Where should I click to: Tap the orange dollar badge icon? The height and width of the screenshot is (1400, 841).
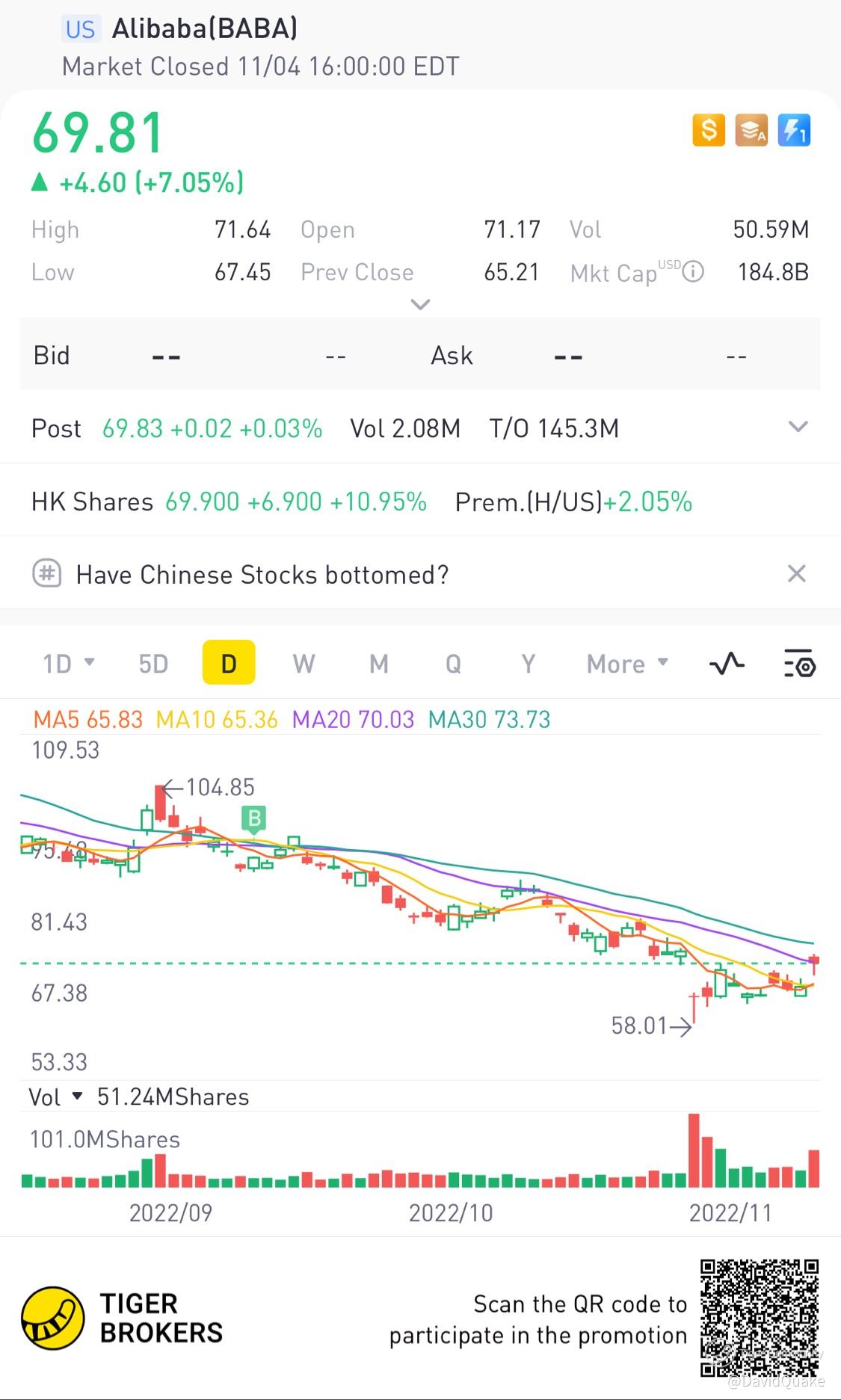tap(708, 131)
